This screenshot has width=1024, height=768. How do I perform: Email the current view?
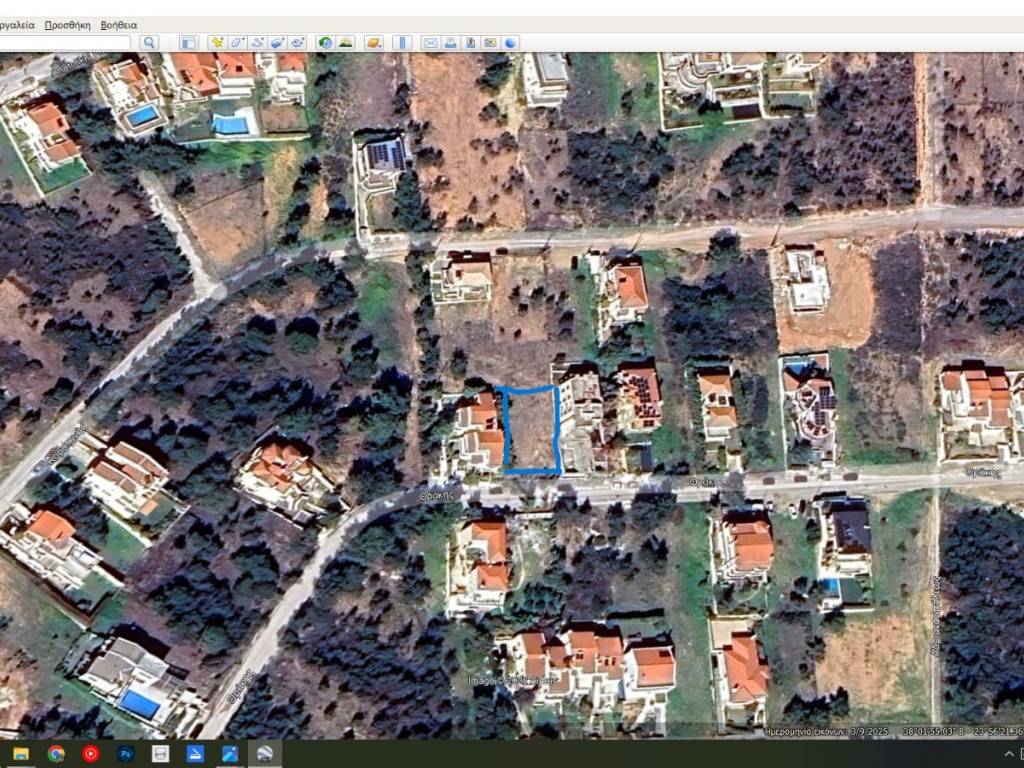430,42
